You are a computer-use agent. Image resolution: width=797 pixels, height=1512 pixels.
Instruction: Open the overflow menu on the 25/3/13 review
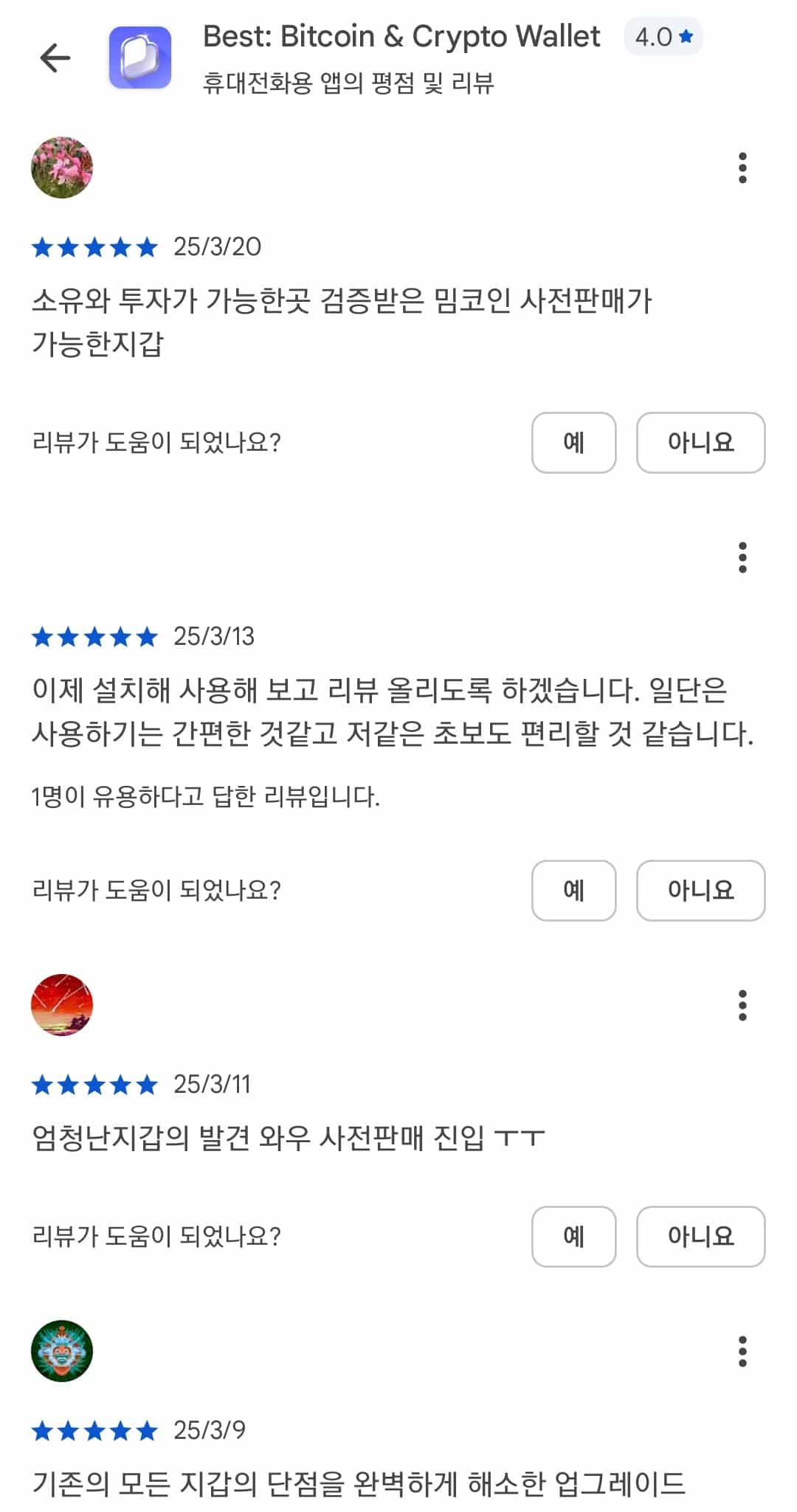coord(742,559)
